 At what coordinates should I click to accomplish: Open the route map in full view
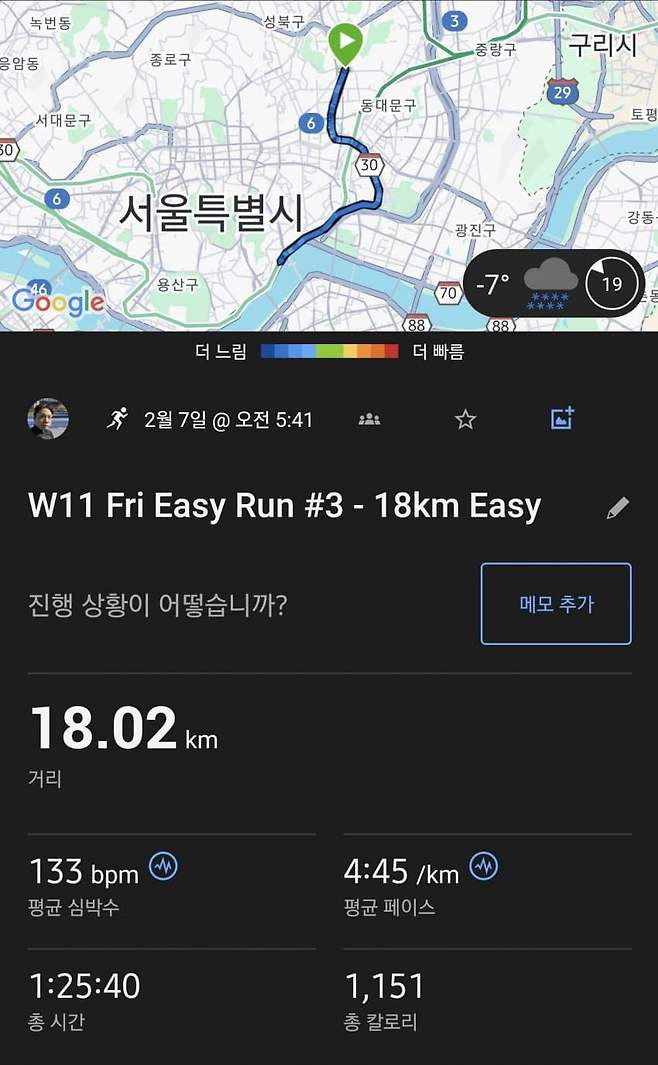click(250, 160)
